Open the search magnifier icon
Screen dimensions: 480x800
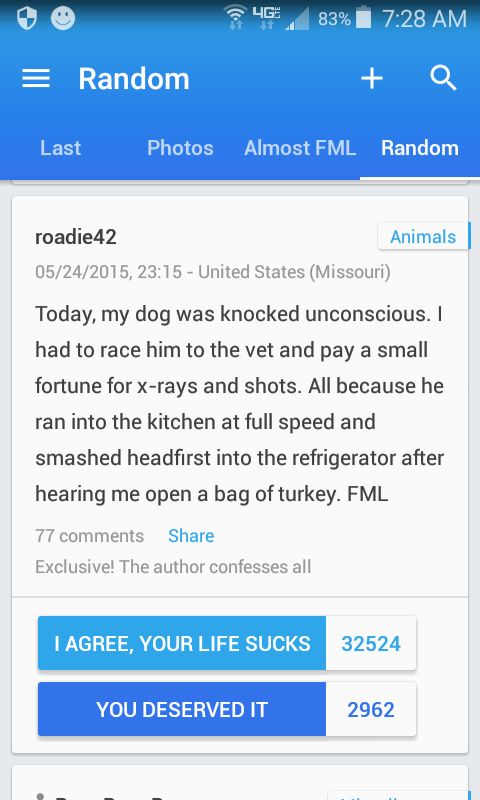443,78
